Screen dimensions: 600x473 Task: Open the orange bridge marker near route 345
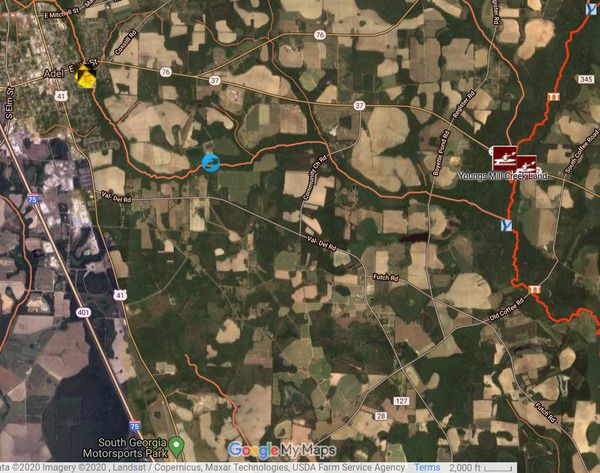pos(551,95)
